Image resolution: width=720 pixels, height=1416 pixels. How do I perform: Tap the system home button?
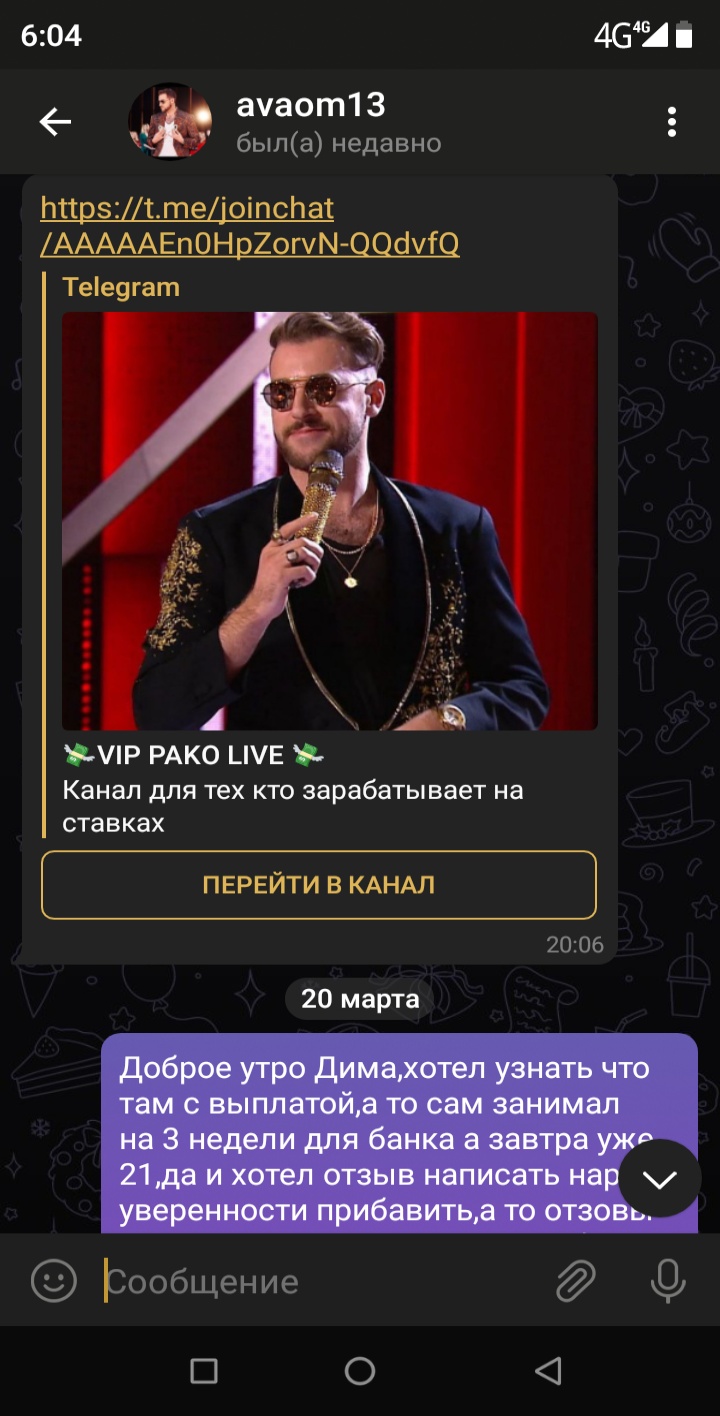[360, 1371]
